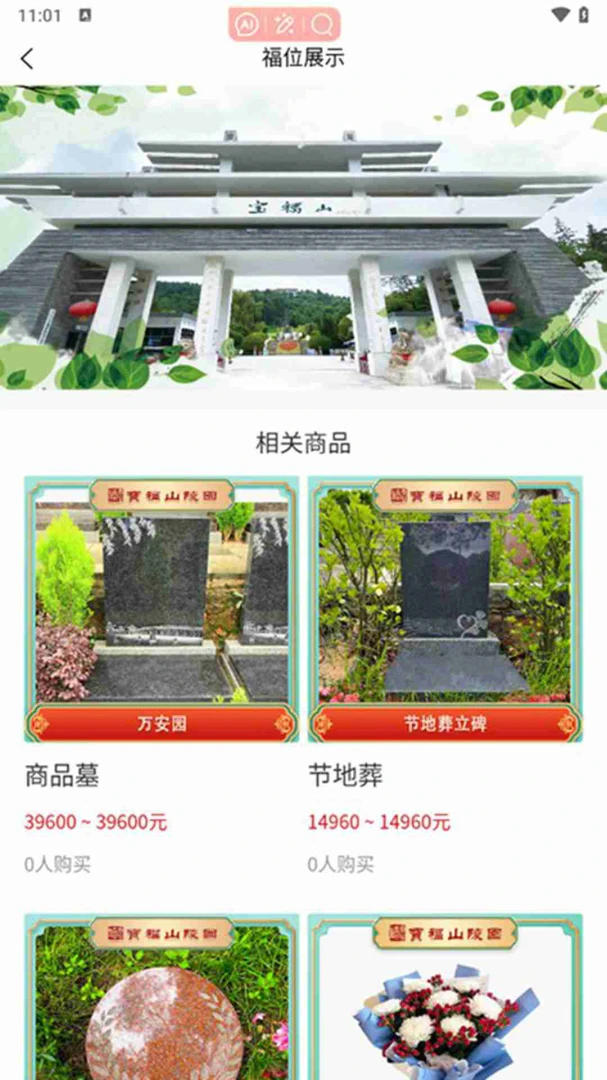This screenshot has width=607, height=1080.
Task: Open the AI assistant icon at the top
Action: click(x=247, y=25)
